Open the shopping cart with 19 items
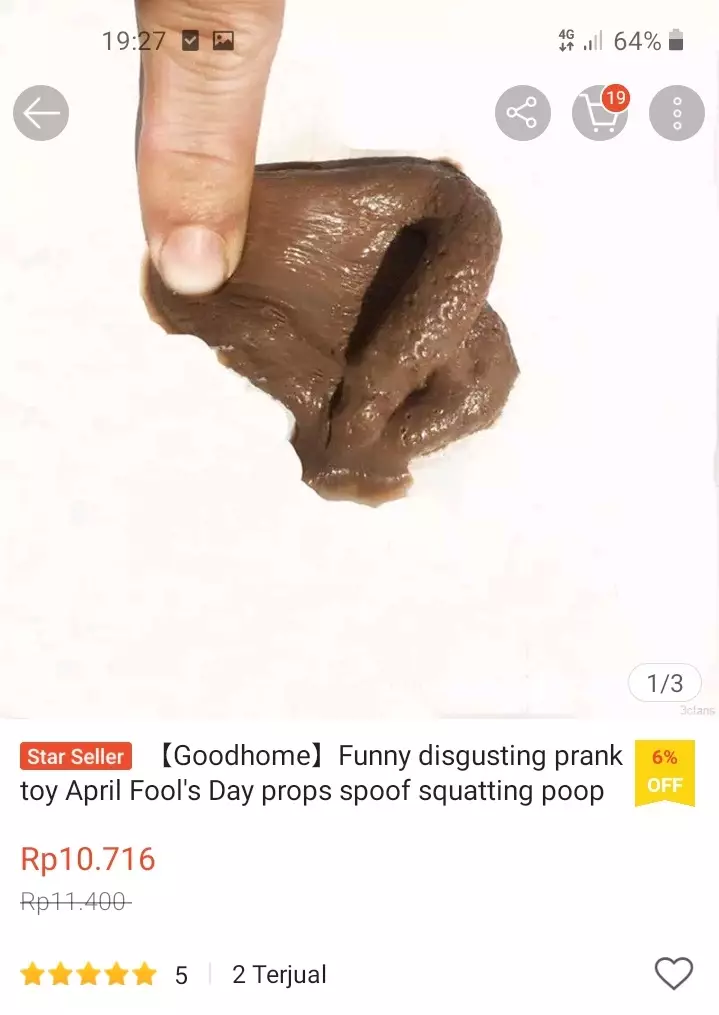 click(599, 113)
